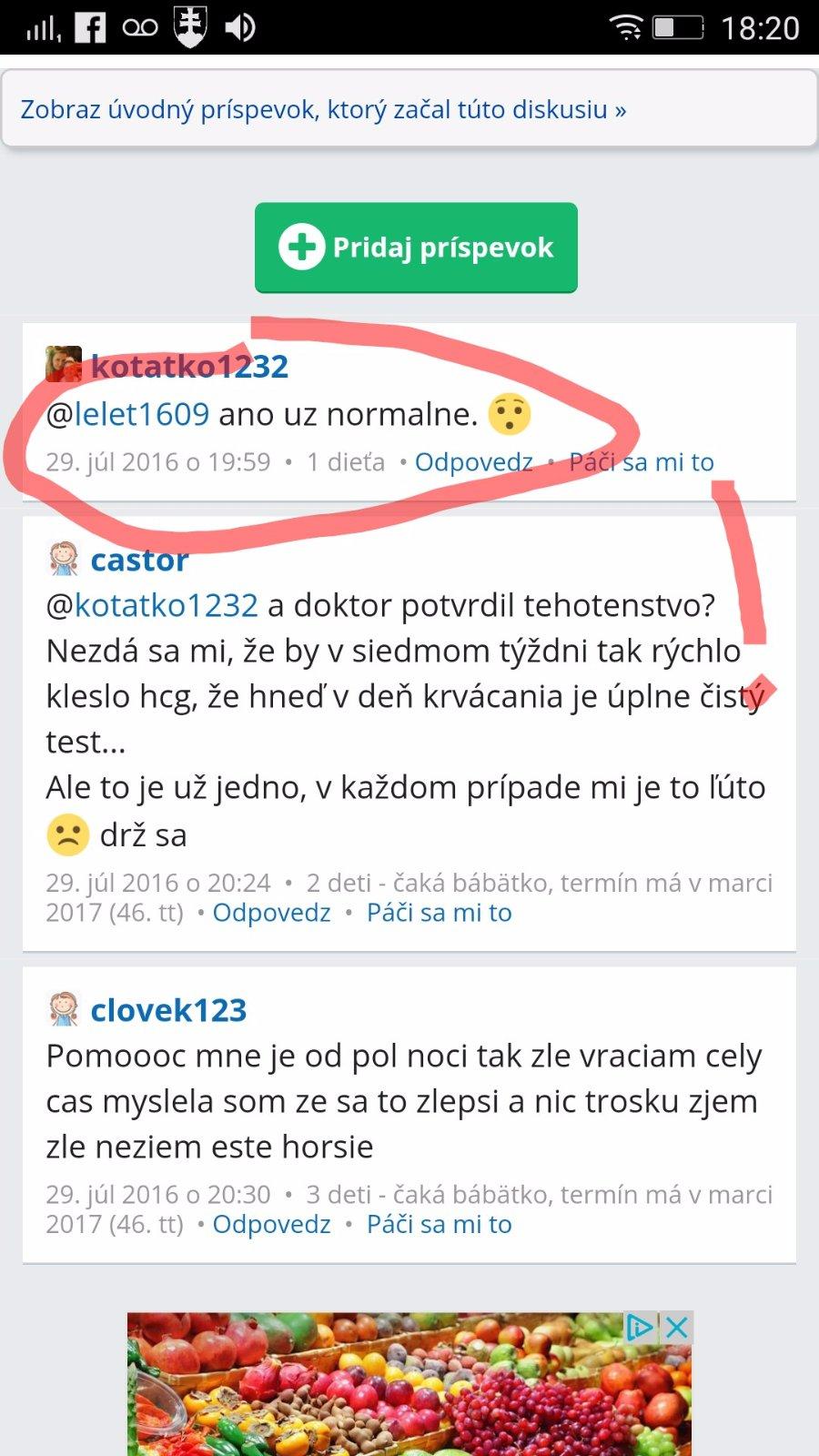The height and width of the screenshot is (1456, 819).
Task: Like clovek123's post with Páči sa mi to
Action: tap(439, 1224)
